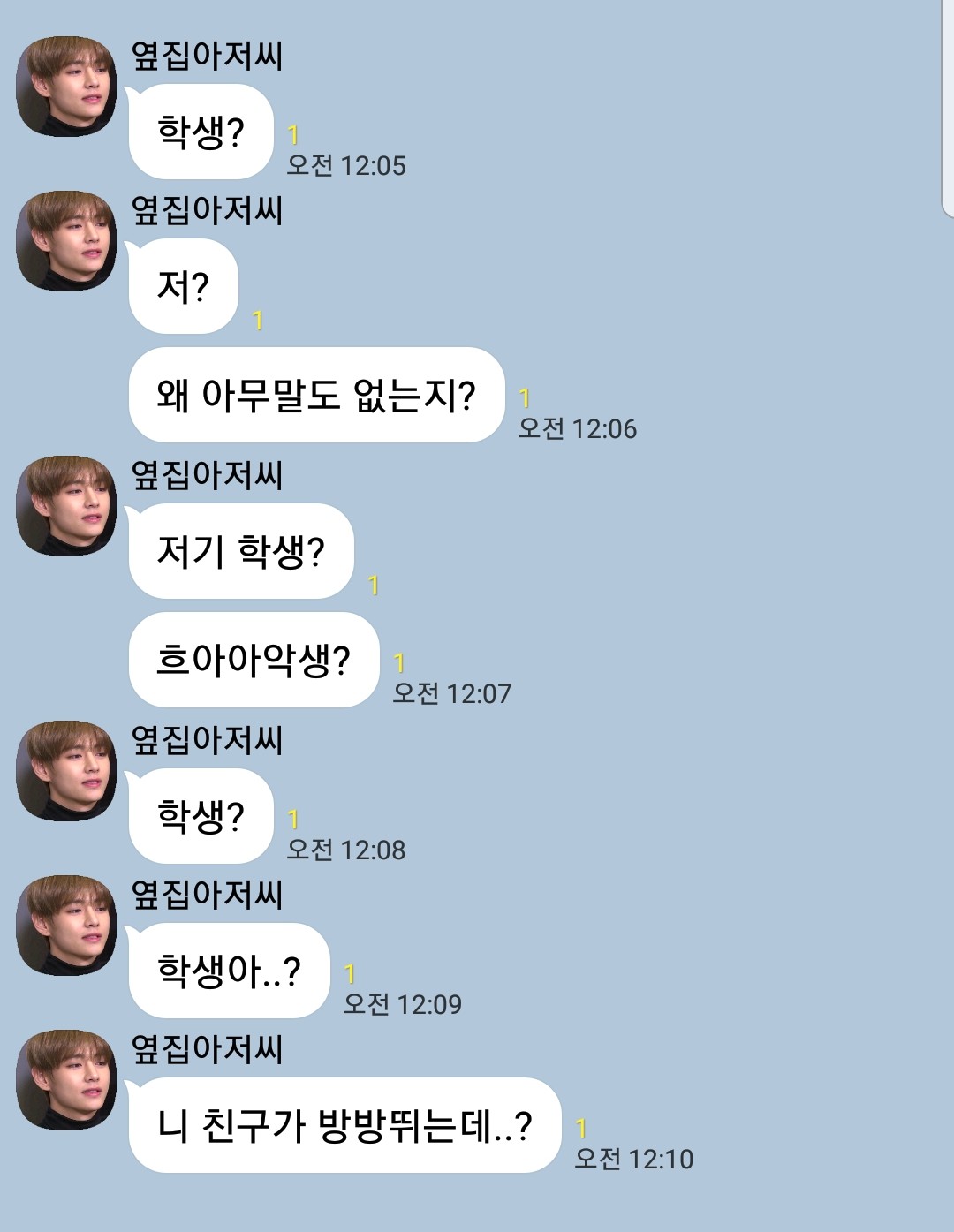View sender profile beside '학생아..?' message
Image resolution: width=954 pixels, height=1232 pixels.
pos(66,926)
